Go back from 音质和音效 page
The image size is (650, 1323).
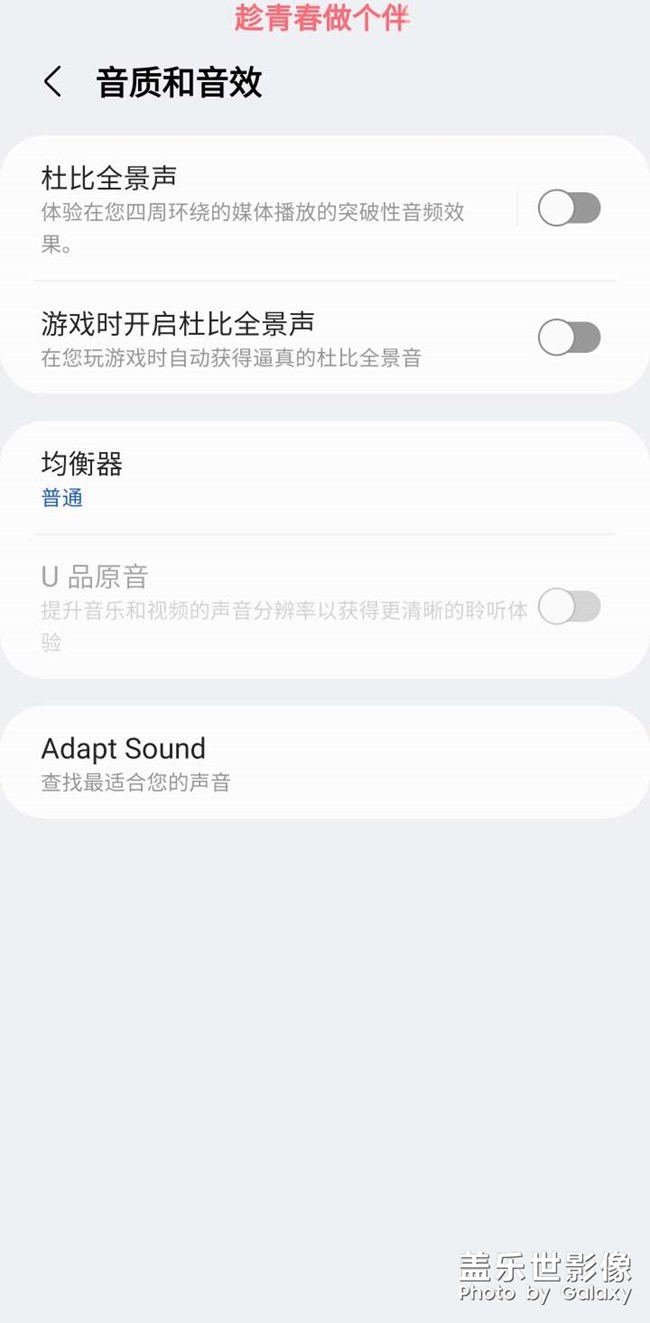tap(53, 82)
